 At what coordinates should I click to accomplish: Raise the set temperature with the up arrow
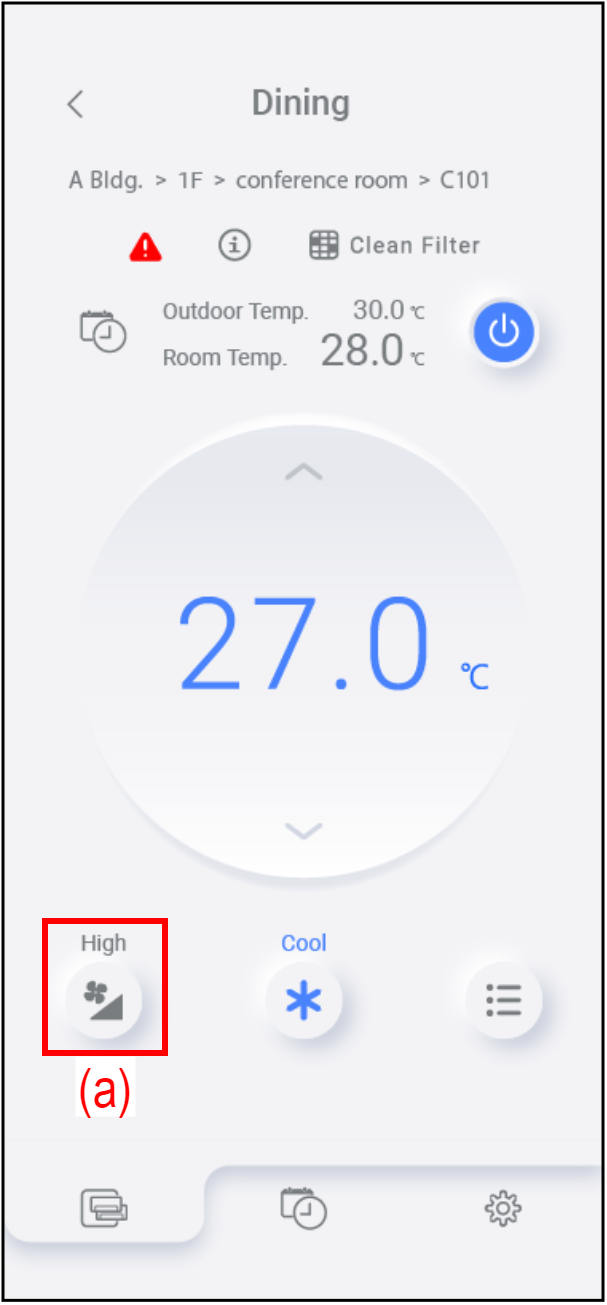(x=303, y=472)
